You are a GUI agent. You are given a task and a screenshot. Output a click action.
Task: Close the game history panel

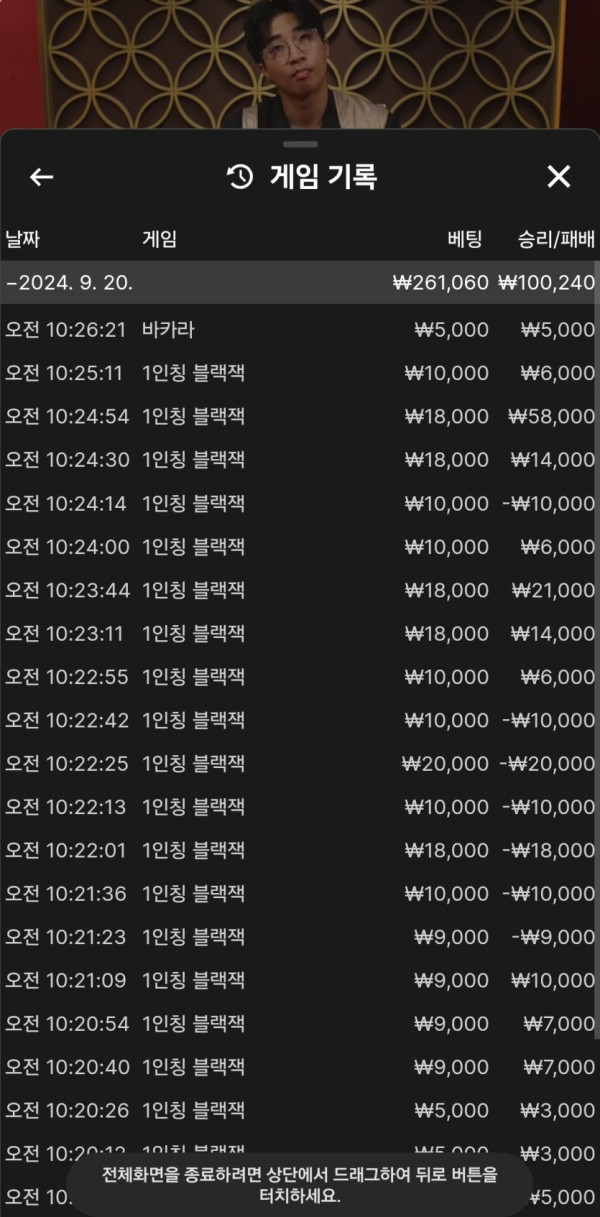point(558,178)
